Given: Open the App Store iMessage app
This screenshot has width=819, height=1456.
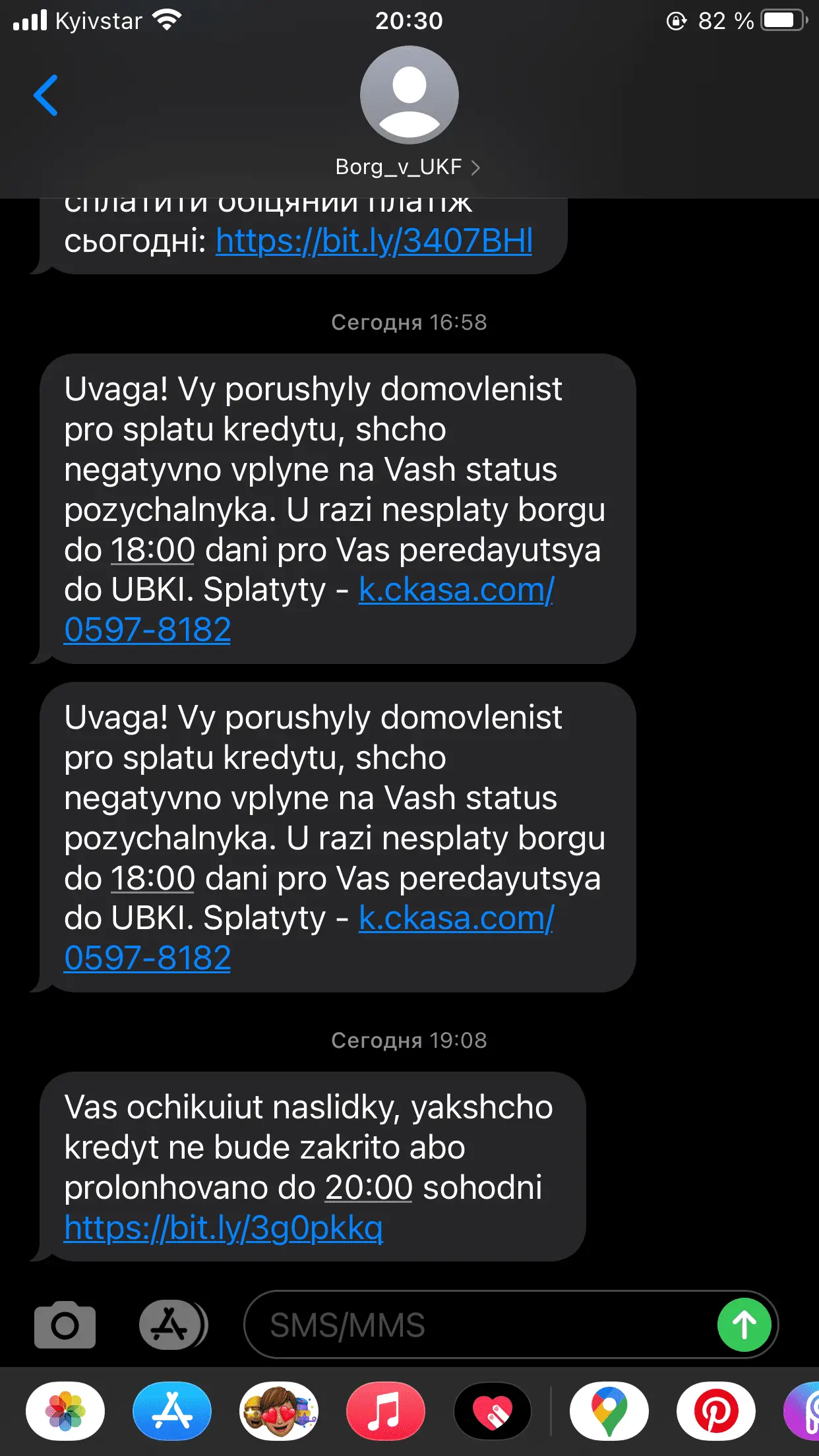Looking at the screenshot, I should 172,1411.
